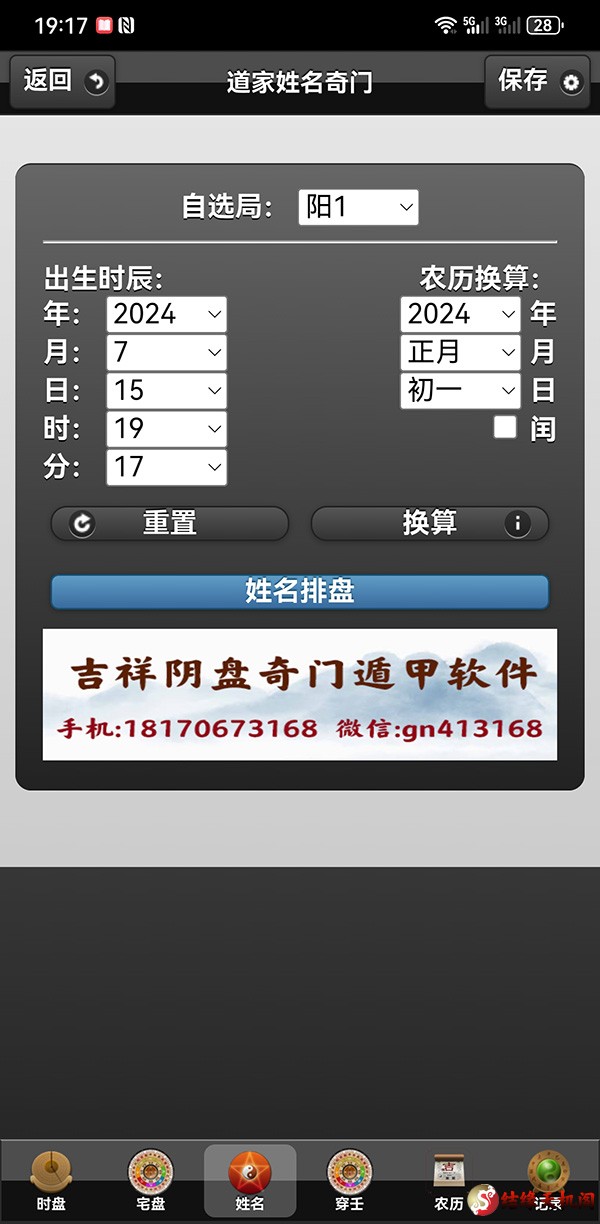This screenshot has width=600, height=1224.
Task: Switch to the 时盘 tab
Action: (x=51, y=1181)
